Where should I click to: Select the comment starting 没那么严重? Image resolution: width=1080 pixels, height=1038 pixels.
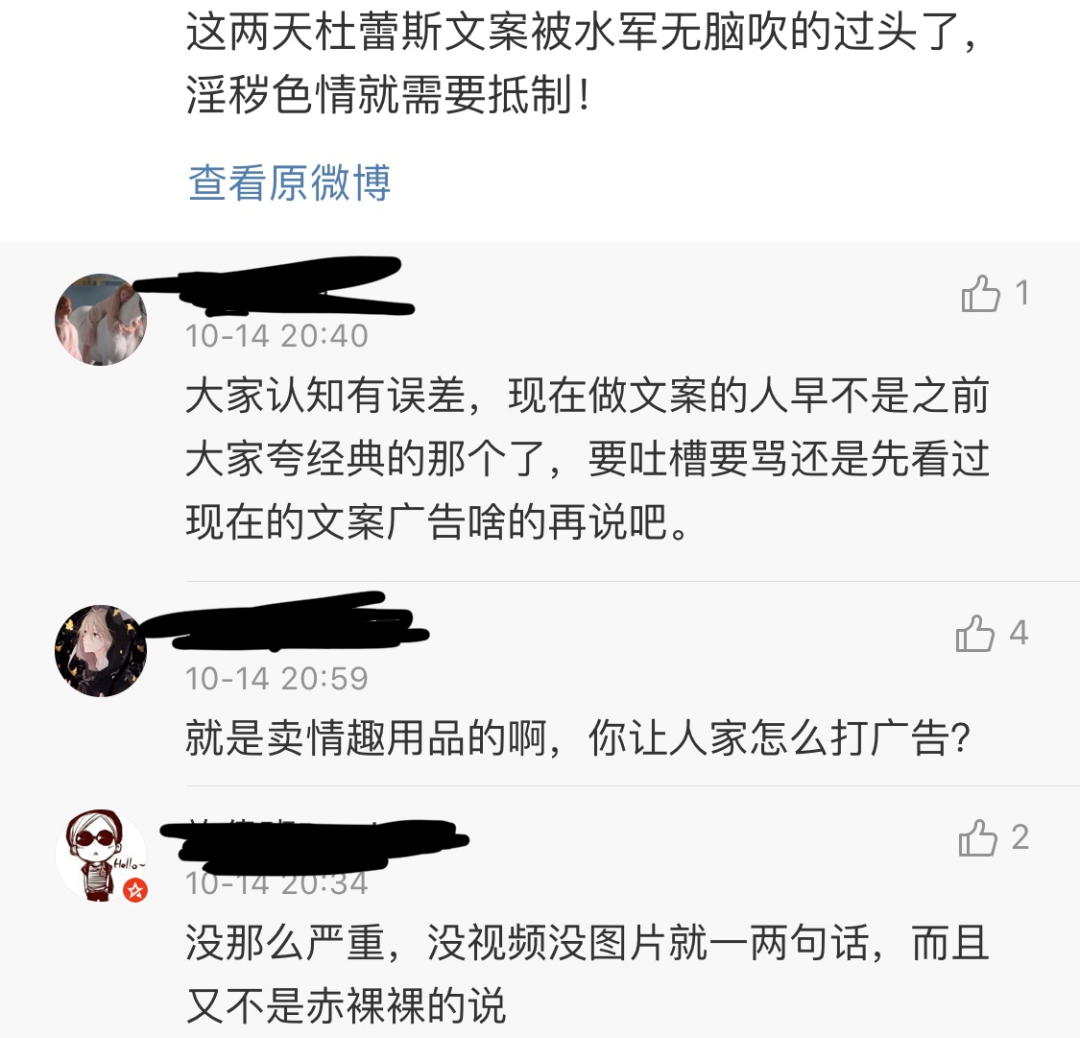pos(587,972)
